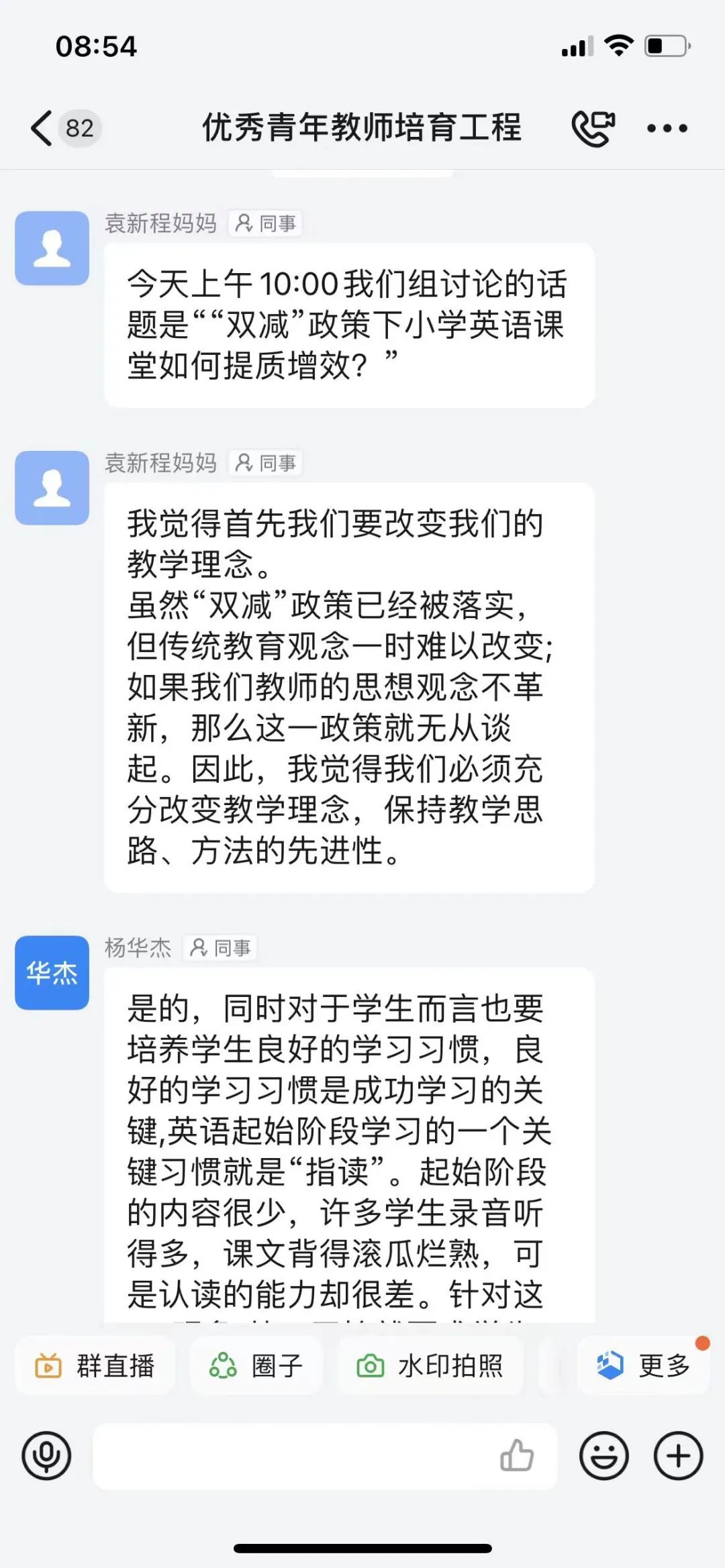Image resolution: width=725 pixels, height=1568 pixels.
Task: Open 杨华杰's 华杰 avatar
Action: pos(51,975)
